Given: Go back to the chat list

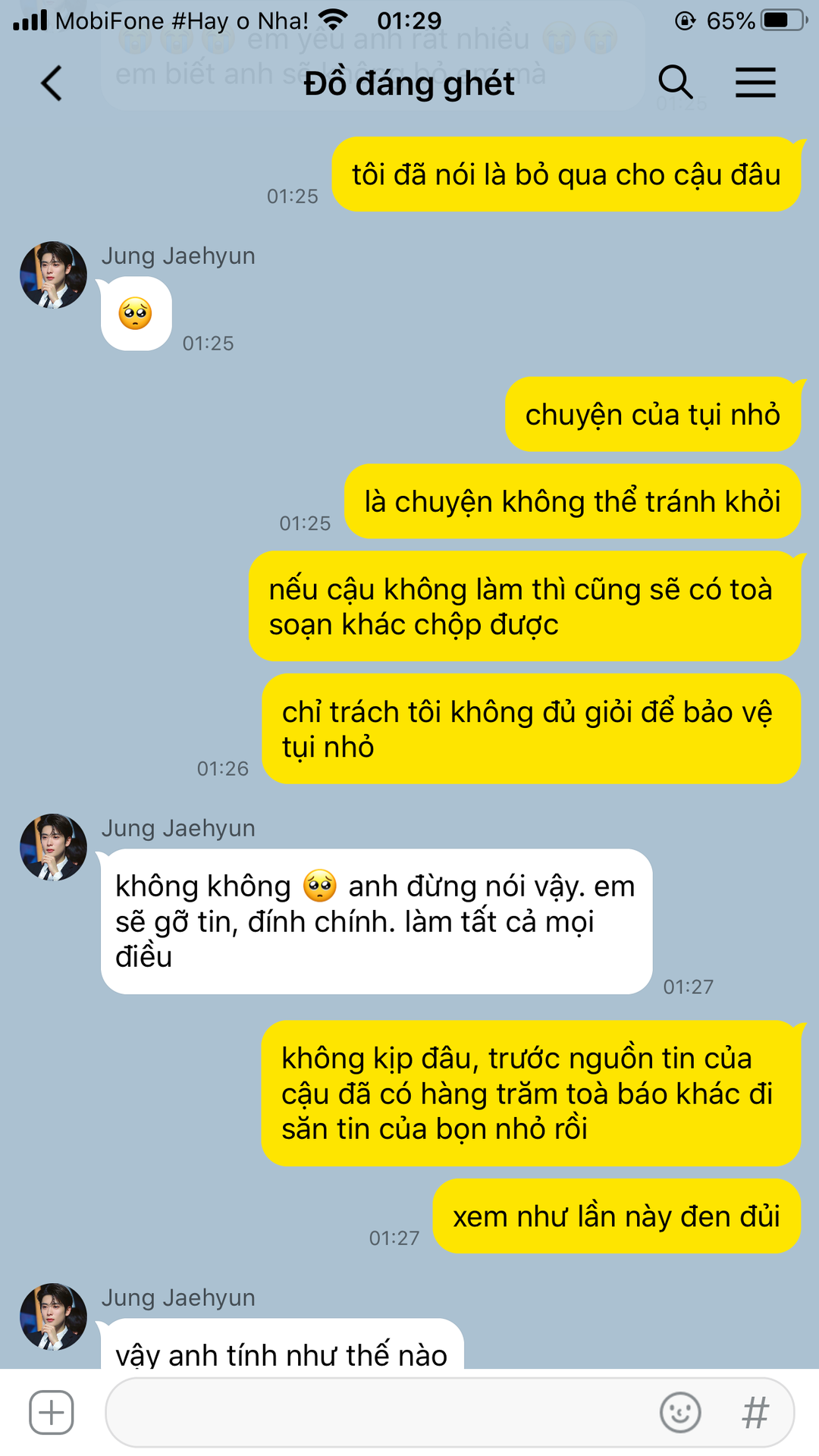Looking at the screenshot, I should pos(52,83).
